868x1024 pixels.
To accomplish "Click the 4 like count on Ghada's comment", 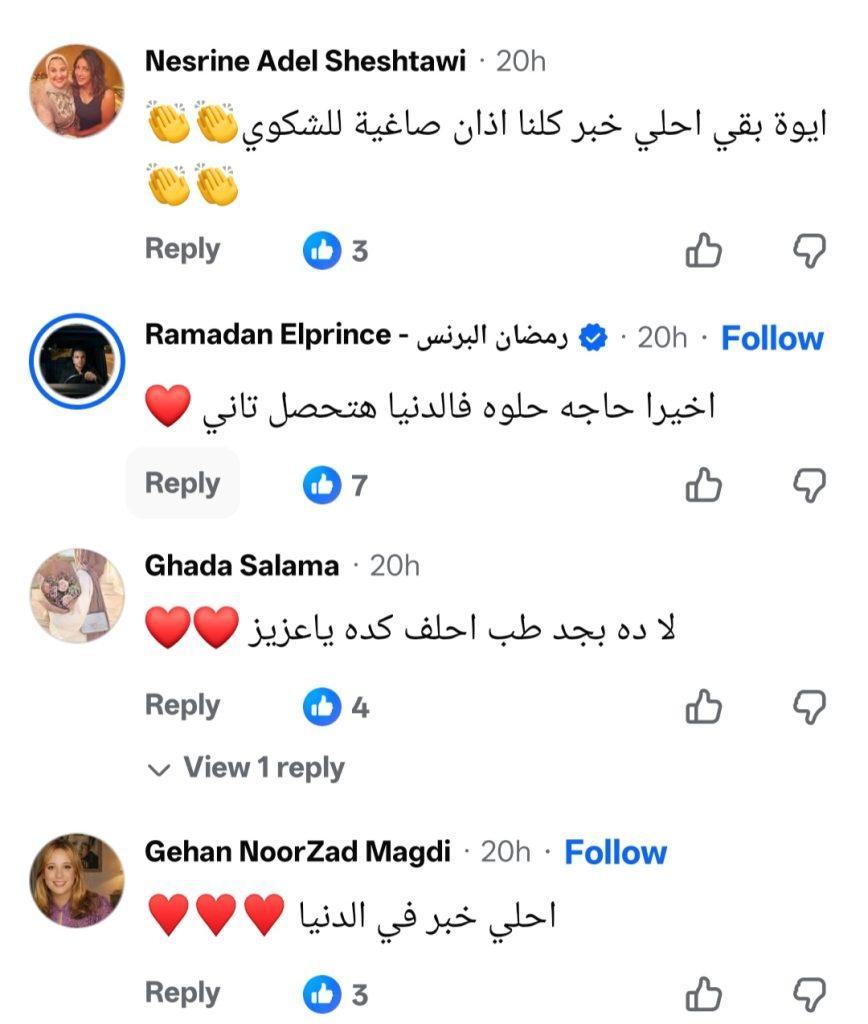I will pos(335,703).
